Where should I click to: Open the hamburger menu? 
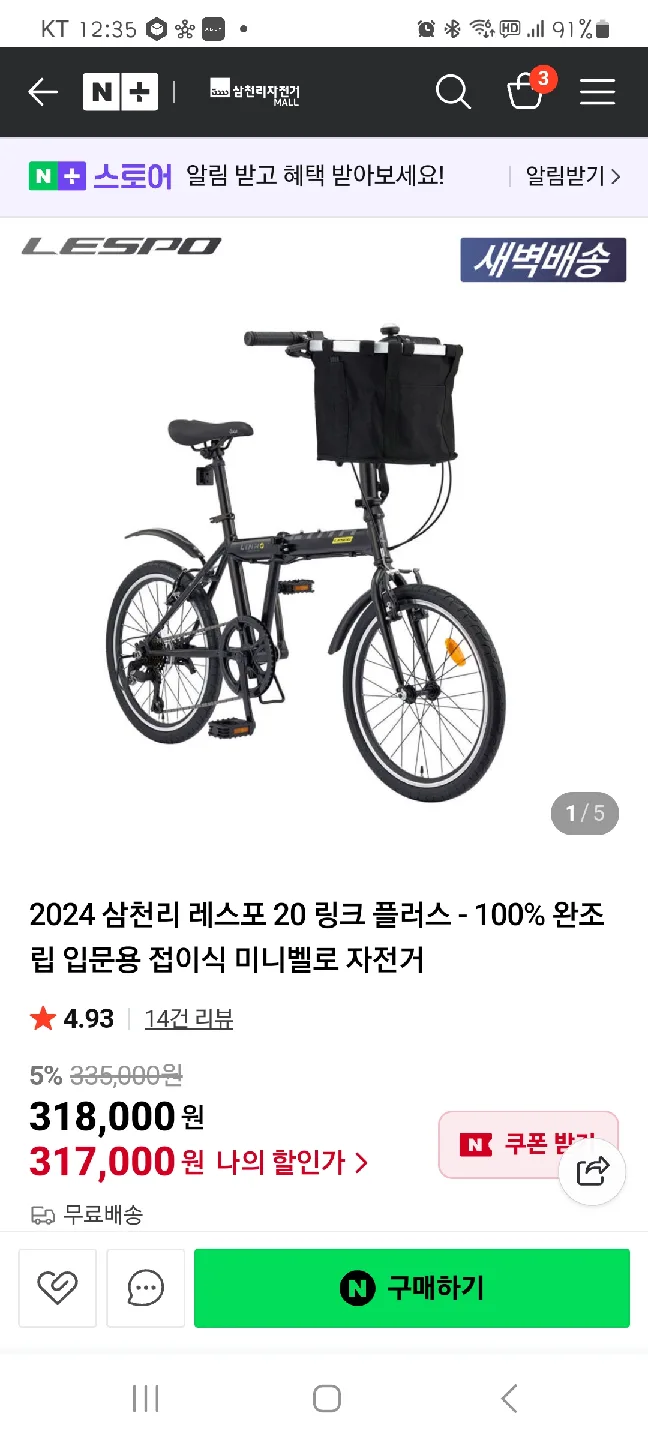597,93
